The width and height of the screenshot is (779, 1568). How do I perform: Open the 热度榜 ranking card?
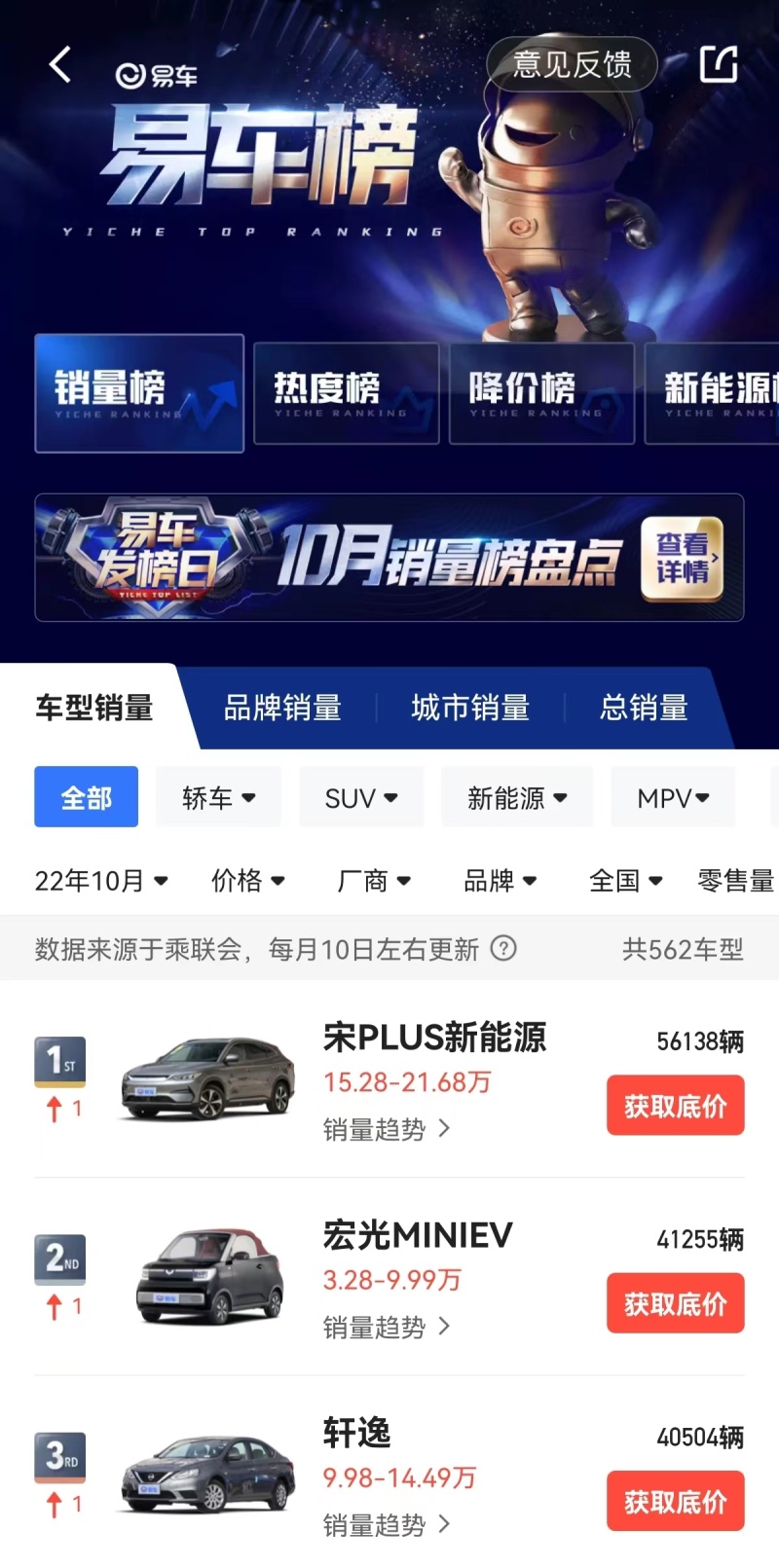pos(346,392)
